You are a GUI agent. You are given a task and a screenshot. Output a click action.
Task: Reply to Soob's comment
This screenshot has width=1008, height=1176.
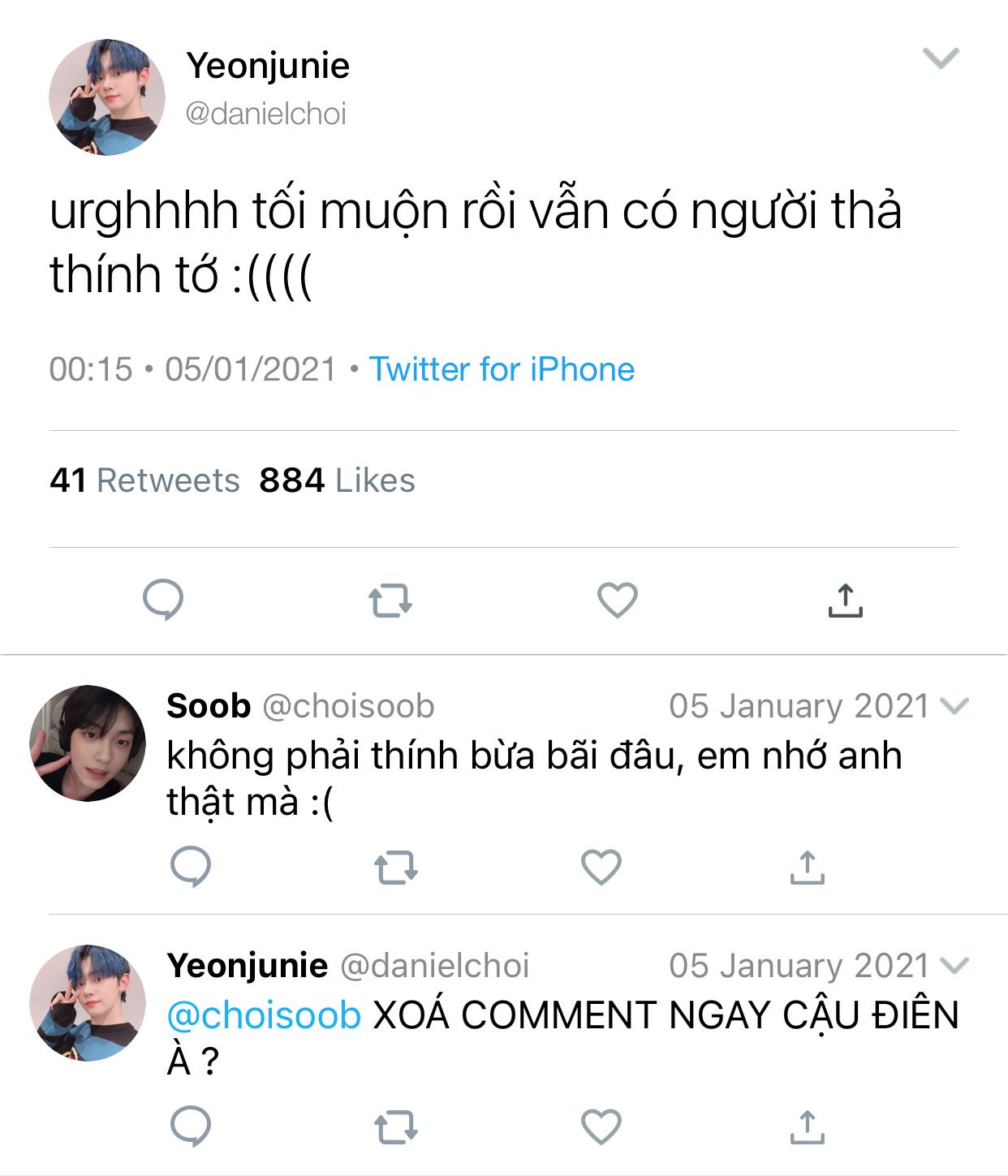[x=191, y=867]
